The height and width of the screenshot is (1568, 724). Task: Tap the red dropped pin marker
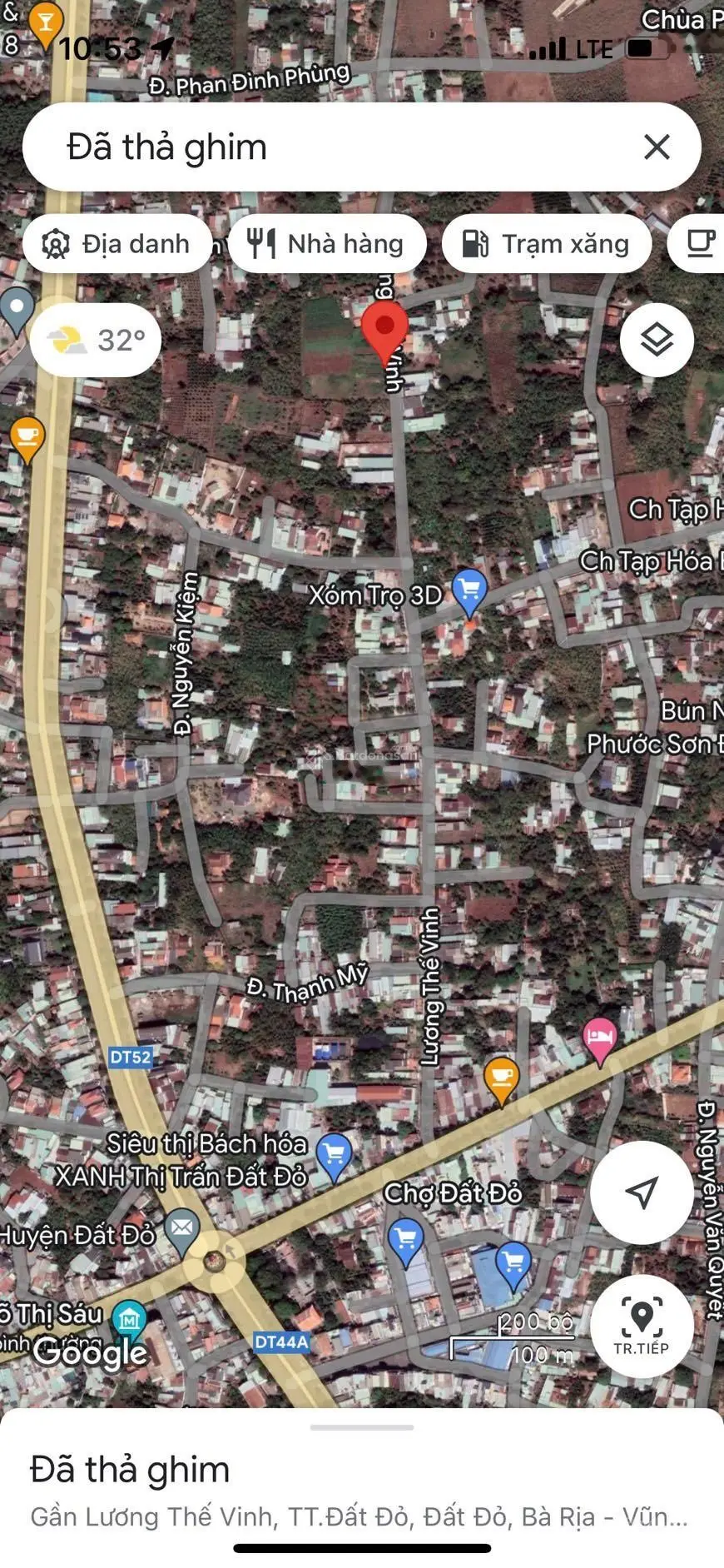pyautogui.click(x=384, y=329)
